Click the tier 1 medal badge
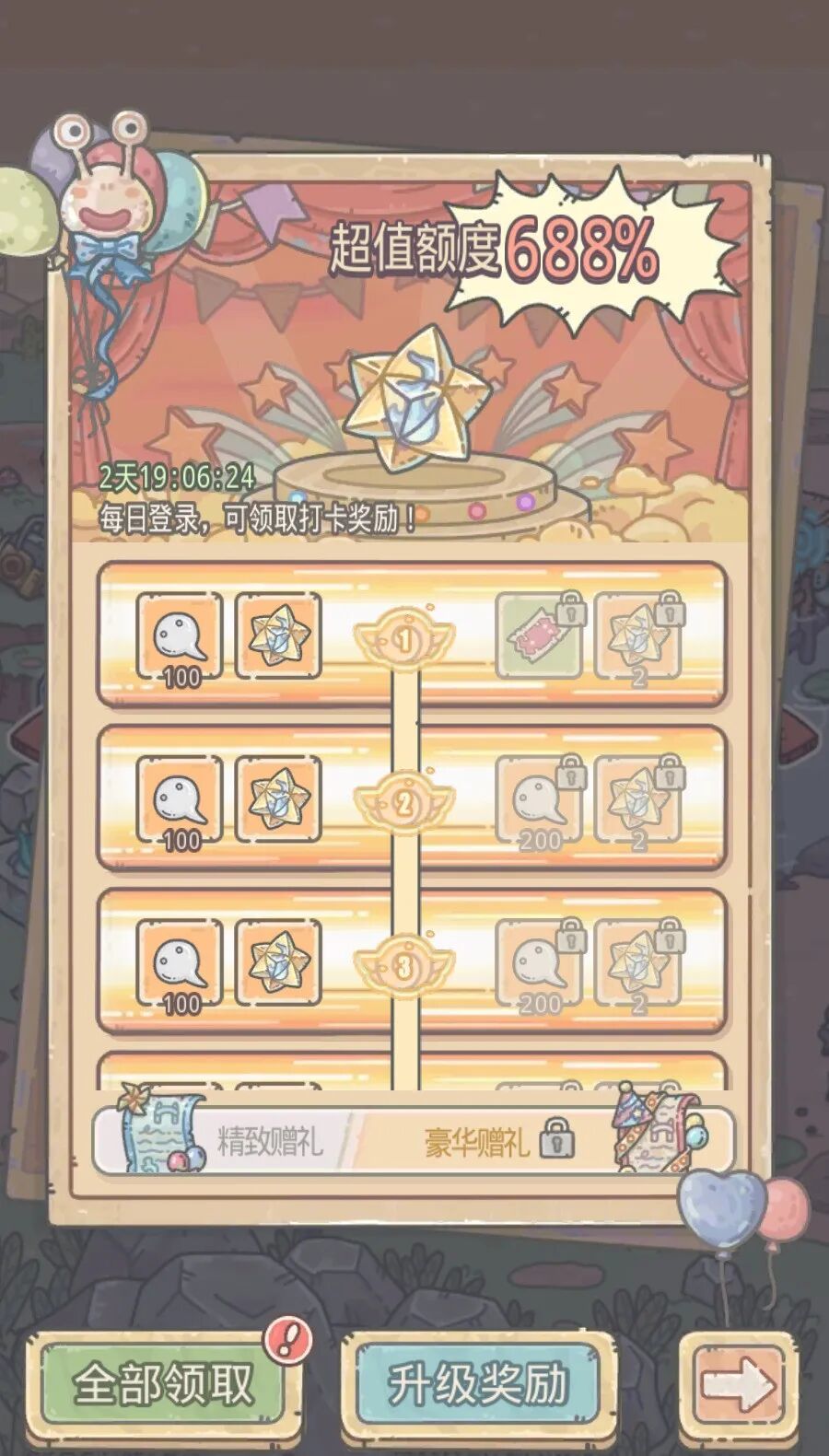Image resolution: width=829 pixels, height=1456 pixels. tap(405, 638)
